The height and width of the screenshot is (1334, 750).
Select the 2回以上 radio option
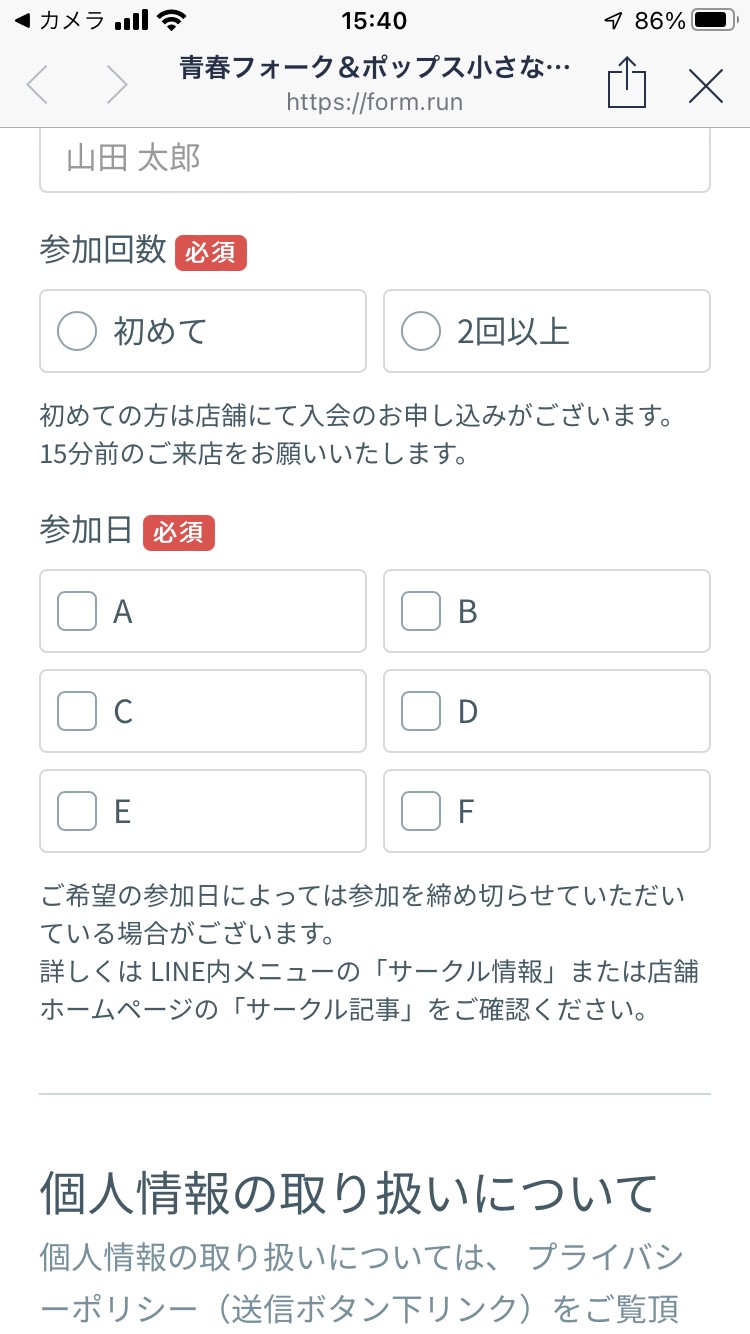pos(547,331)
